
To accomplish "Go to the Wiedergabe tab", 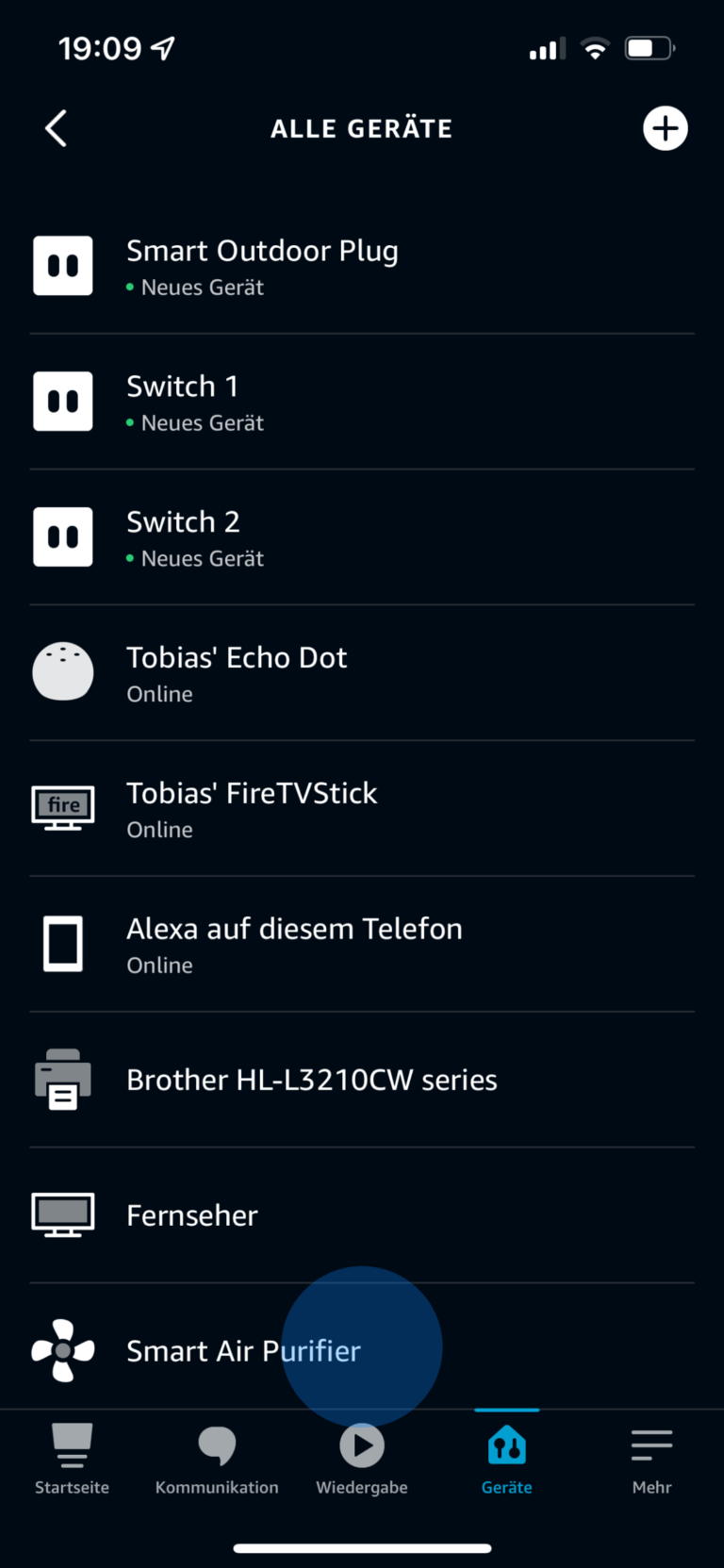I will pyautogui.click(x=362, y=1459).
